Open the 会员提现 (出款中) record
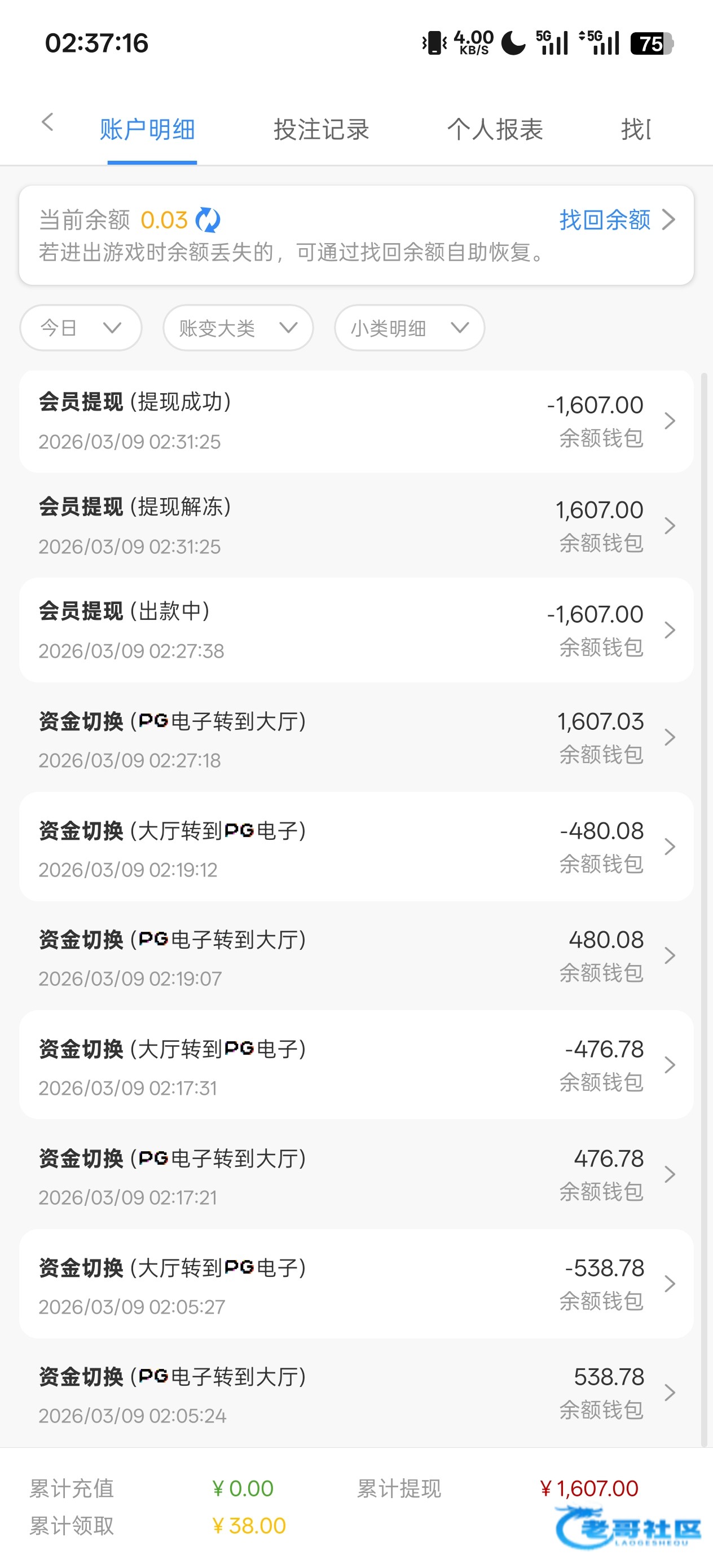 coord(356,631)
